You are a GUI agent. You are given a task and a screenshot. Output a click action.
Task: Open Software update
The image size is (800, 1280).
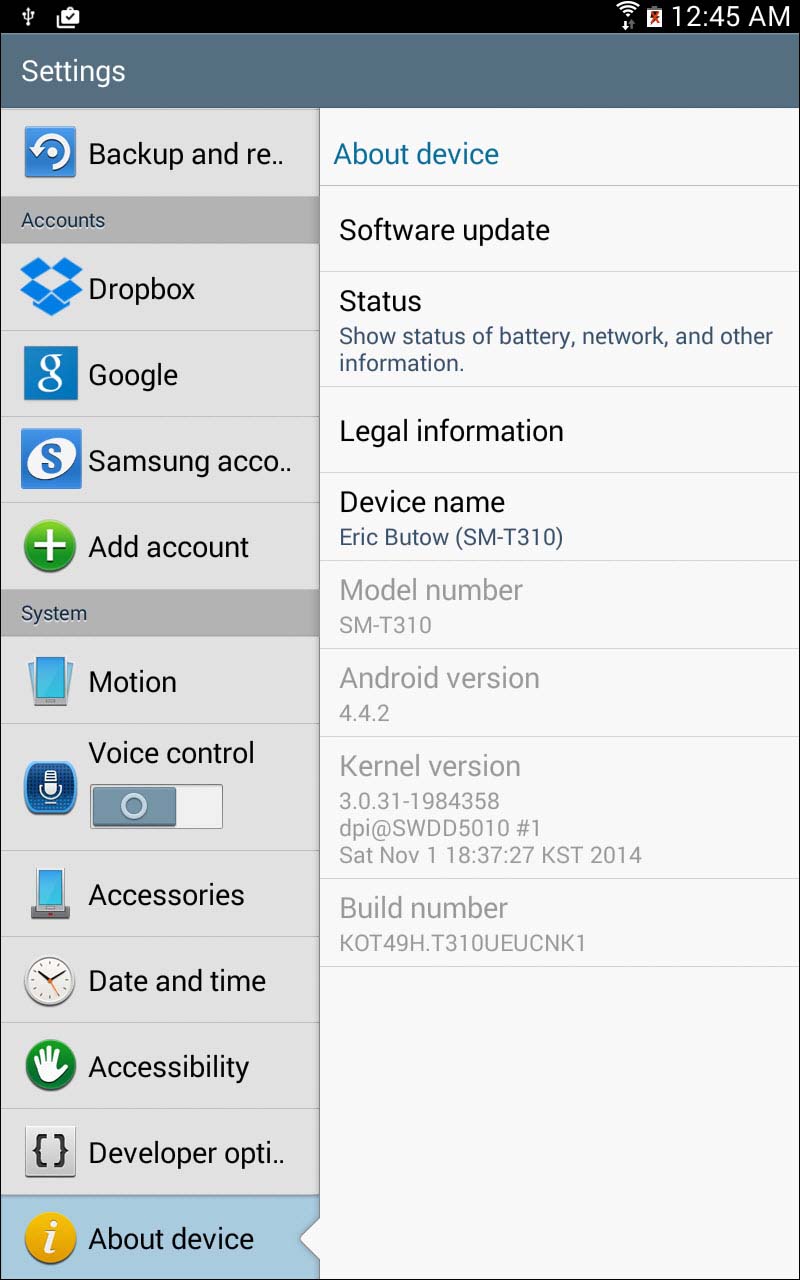558,229
